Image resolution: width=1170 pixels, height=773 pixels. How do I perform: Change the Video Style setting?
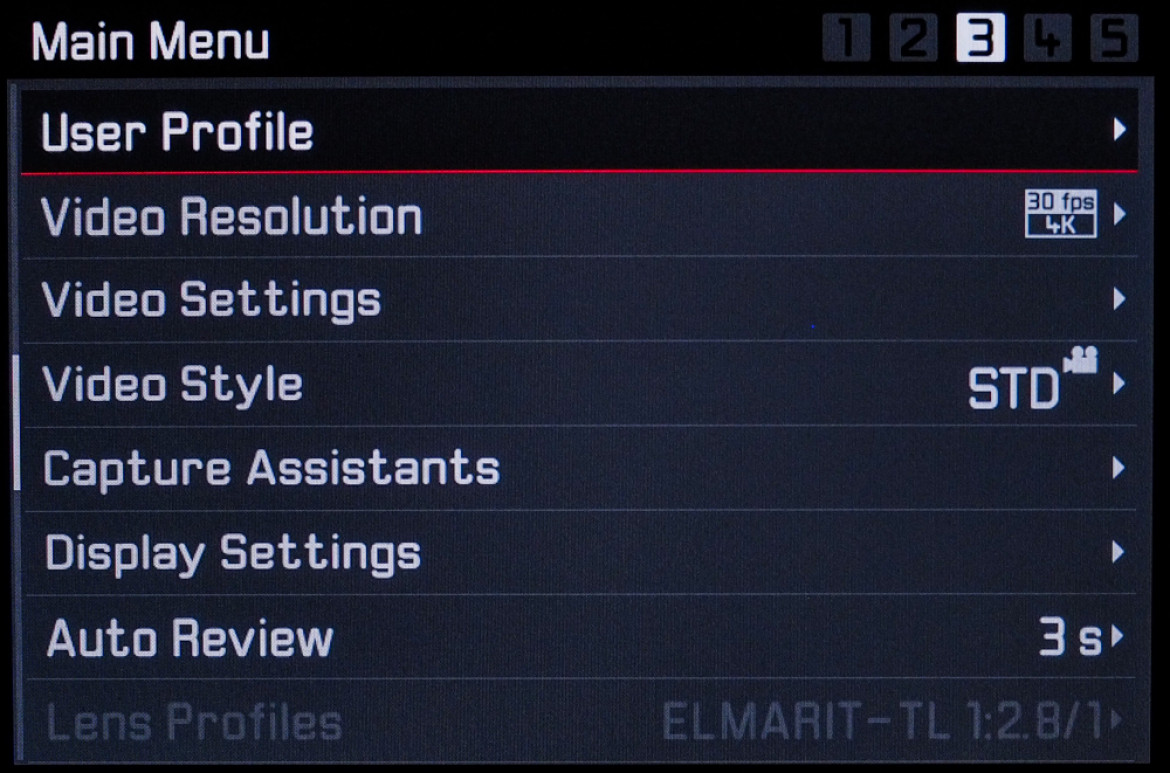click(578, 385)
